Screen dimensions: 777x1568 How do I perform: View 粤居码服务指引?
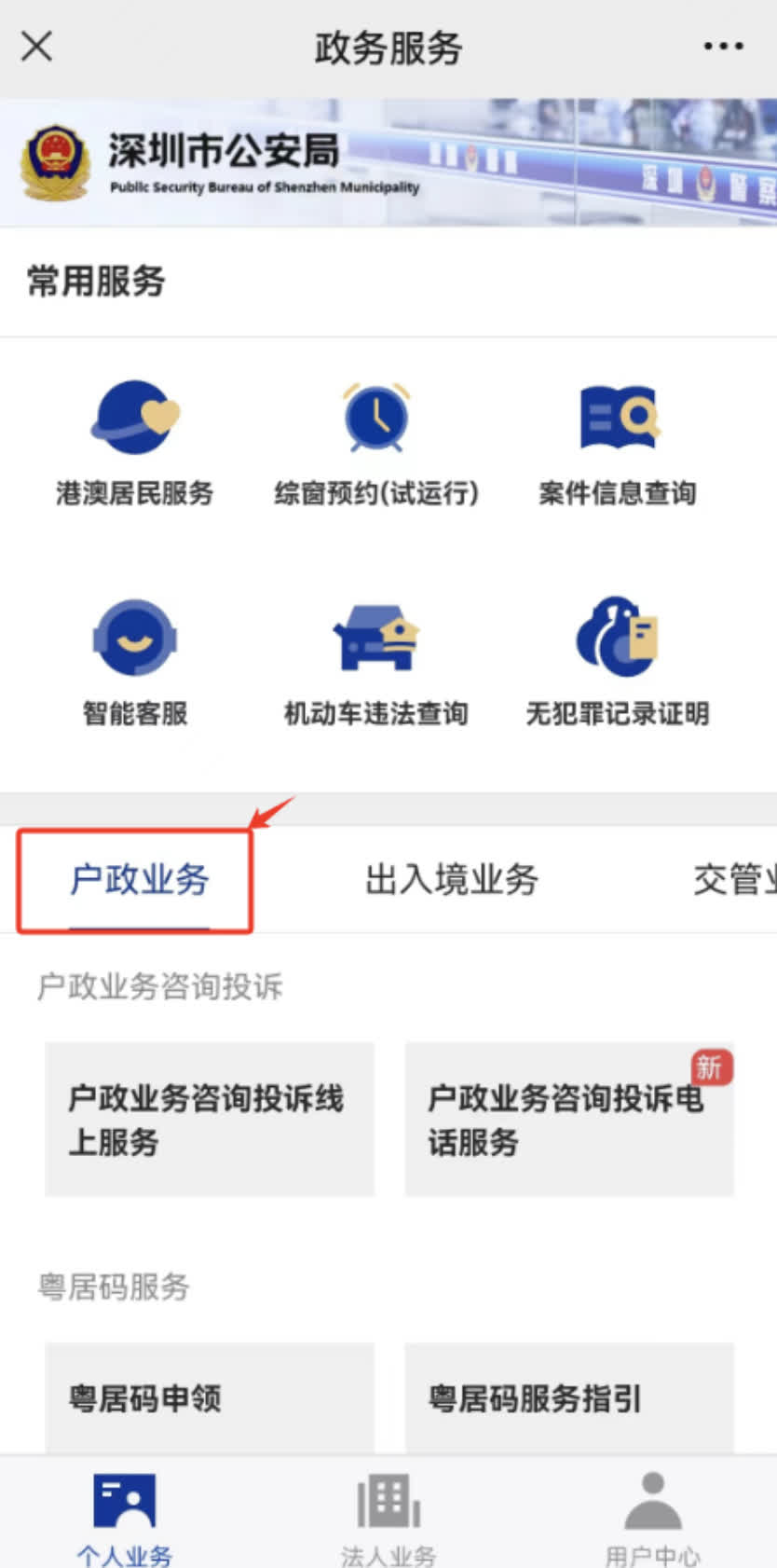[569, 1397]
